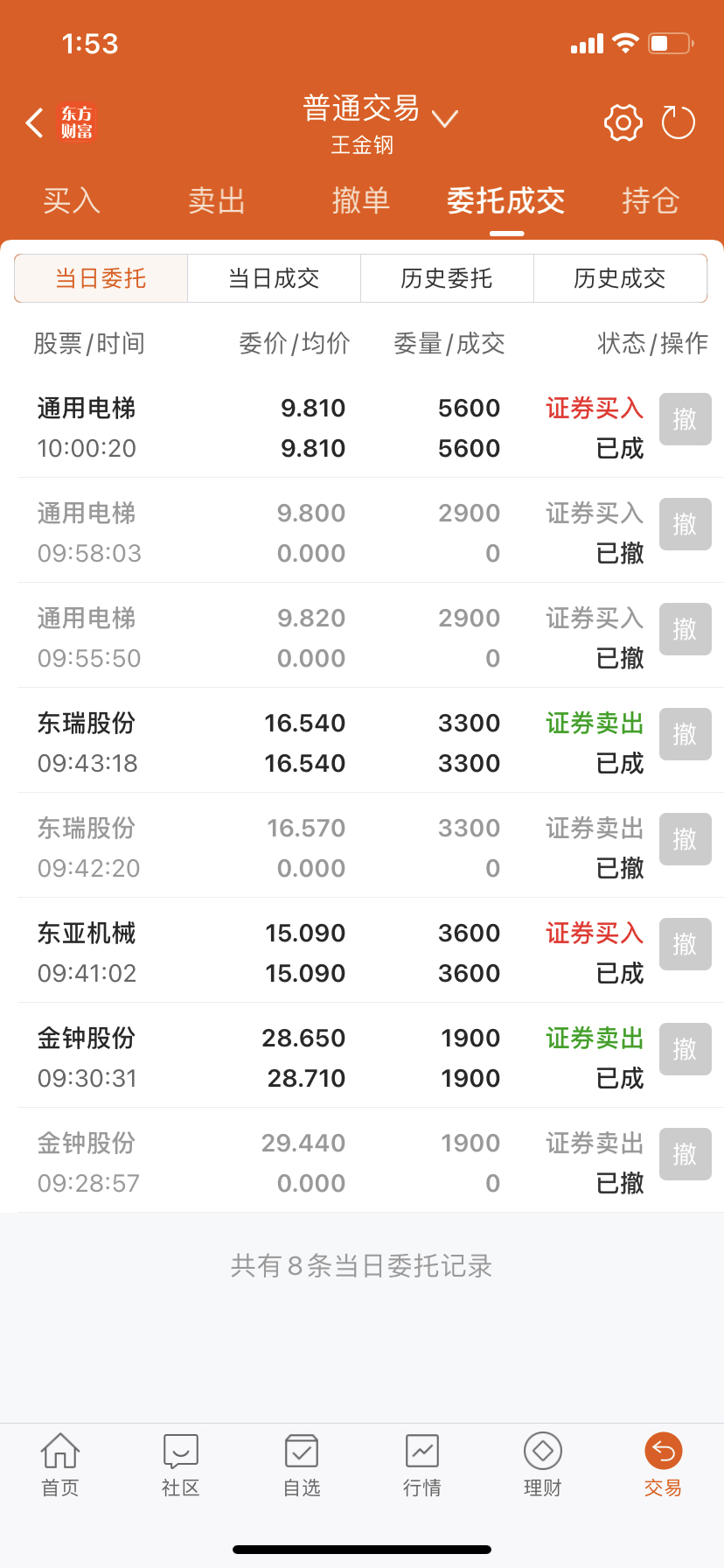Open the settings gear icon

pyautogui.click(x=623, y=123)
